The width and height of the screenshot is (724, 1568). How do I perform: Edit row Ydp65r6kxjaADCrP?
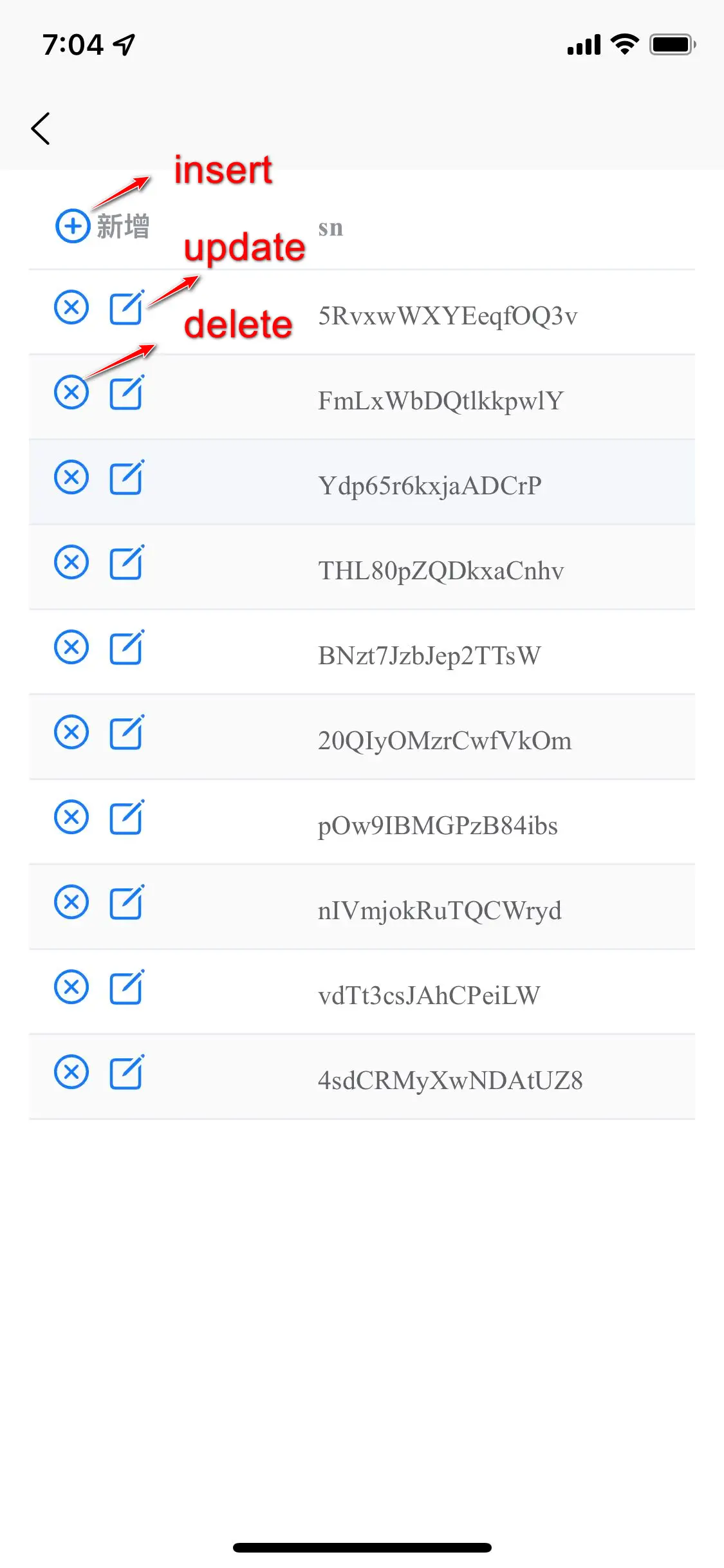127,478
